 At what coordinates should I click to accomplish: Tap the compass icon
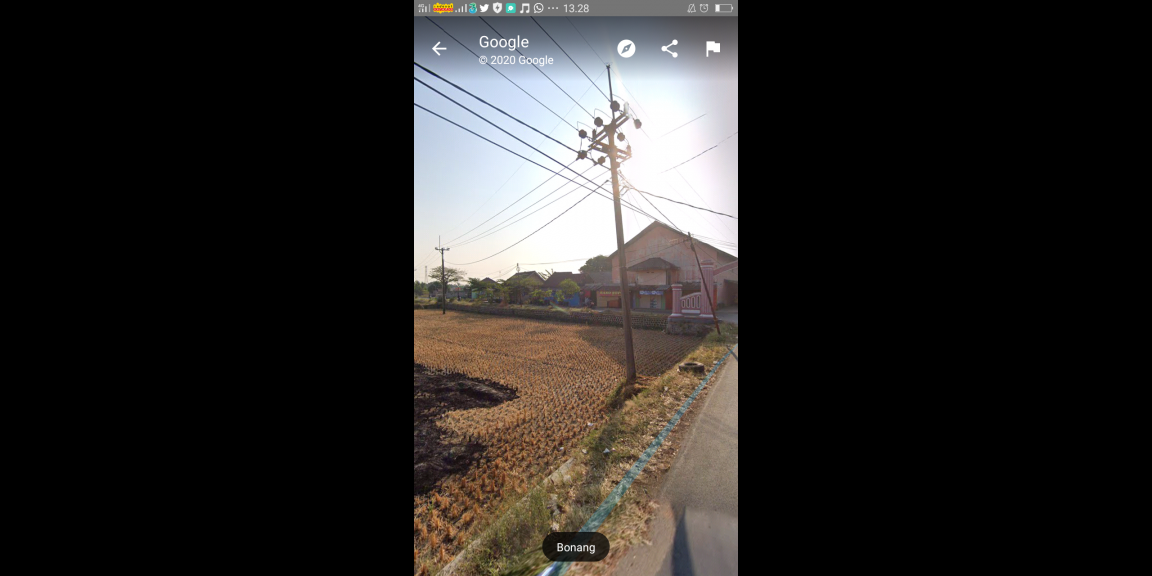click(x=626, y=49)
